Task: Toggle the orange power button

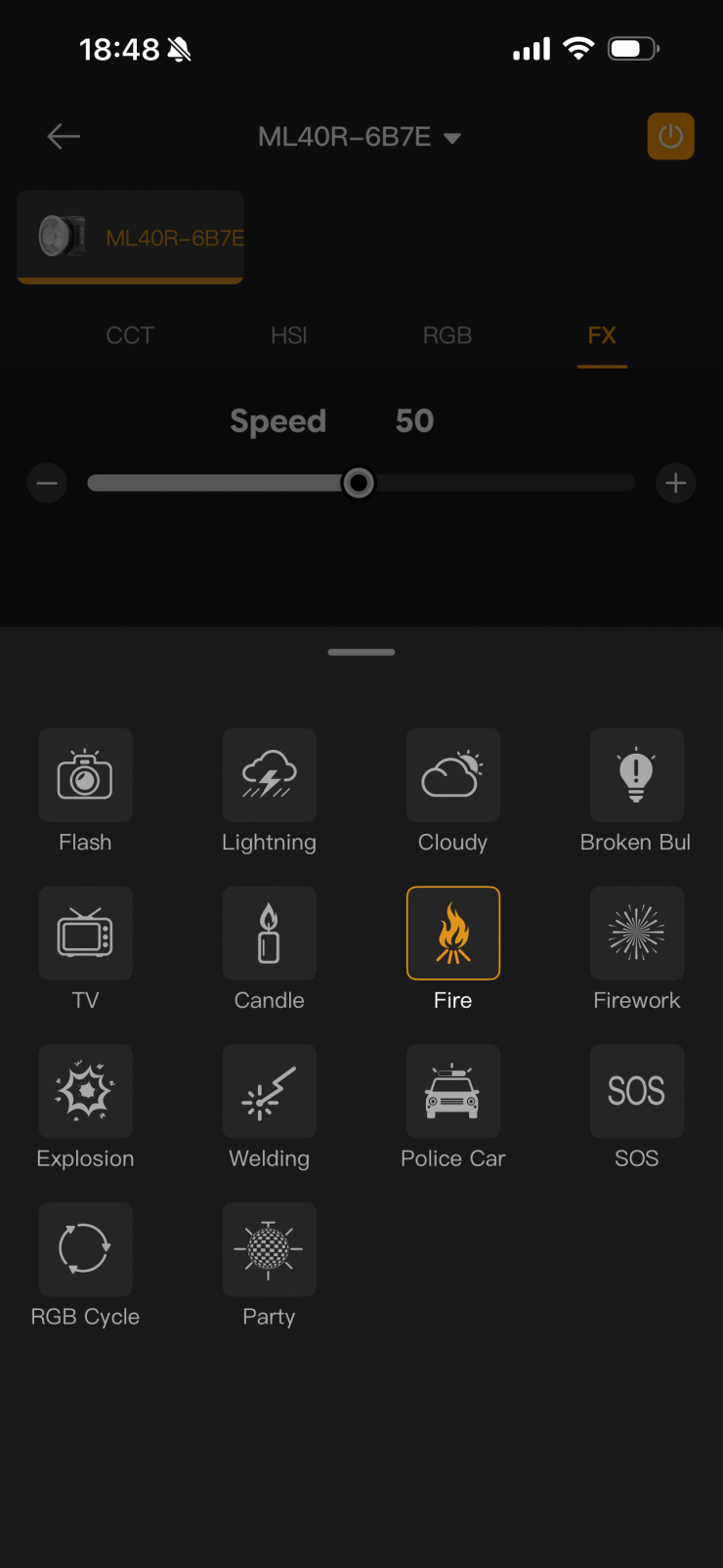Action: coord(670,136)
